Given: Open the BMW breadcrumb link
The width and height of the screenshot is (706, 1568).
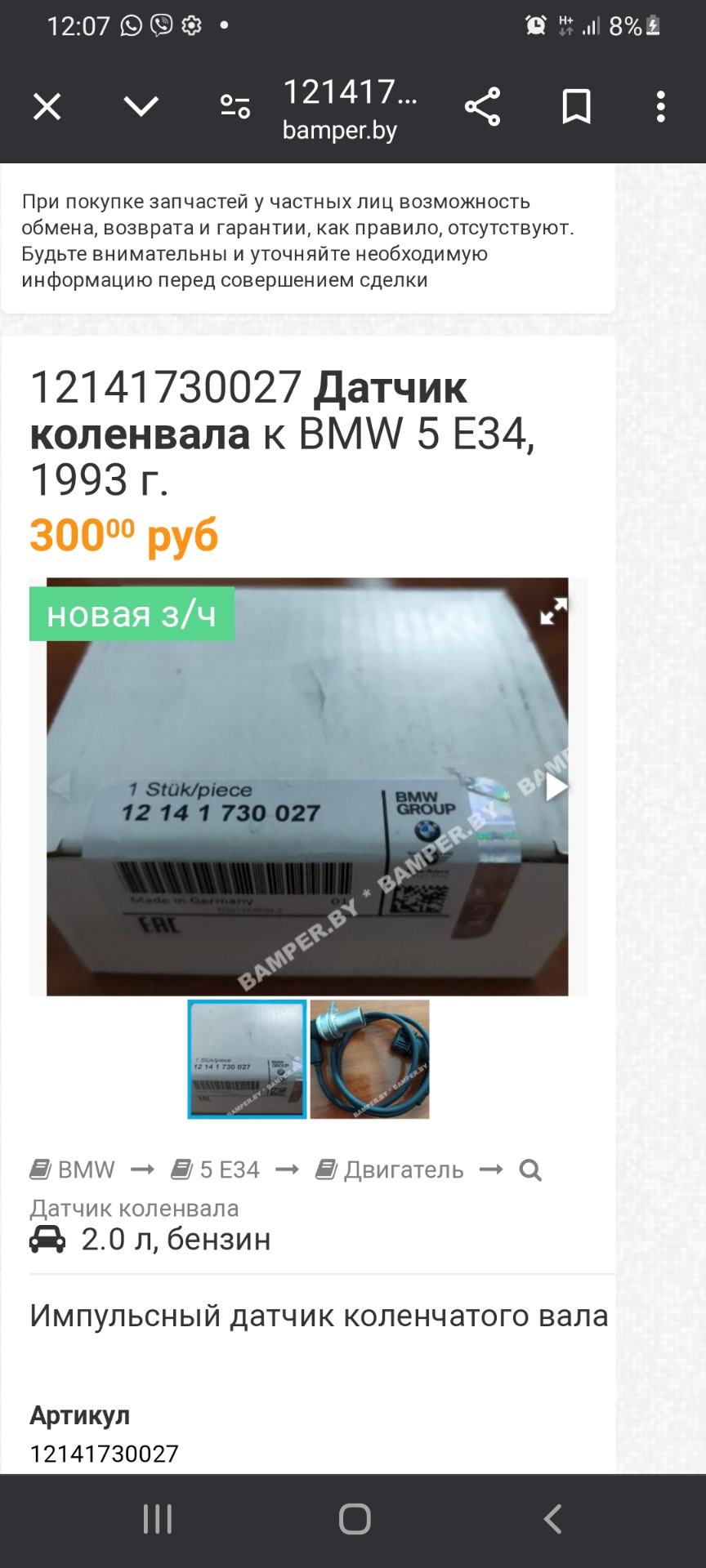Looking at the screenshot, I should (x=74, y=1169).
